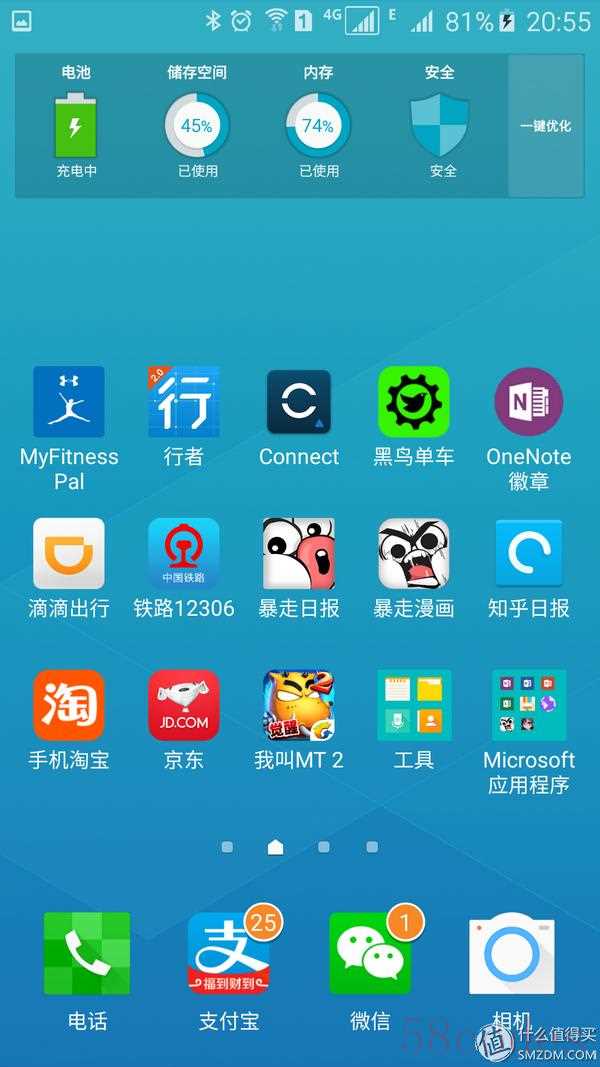Open the 电话 dialer
Image resolution: width=600 pixels, height=1067 pixels.
87,953
